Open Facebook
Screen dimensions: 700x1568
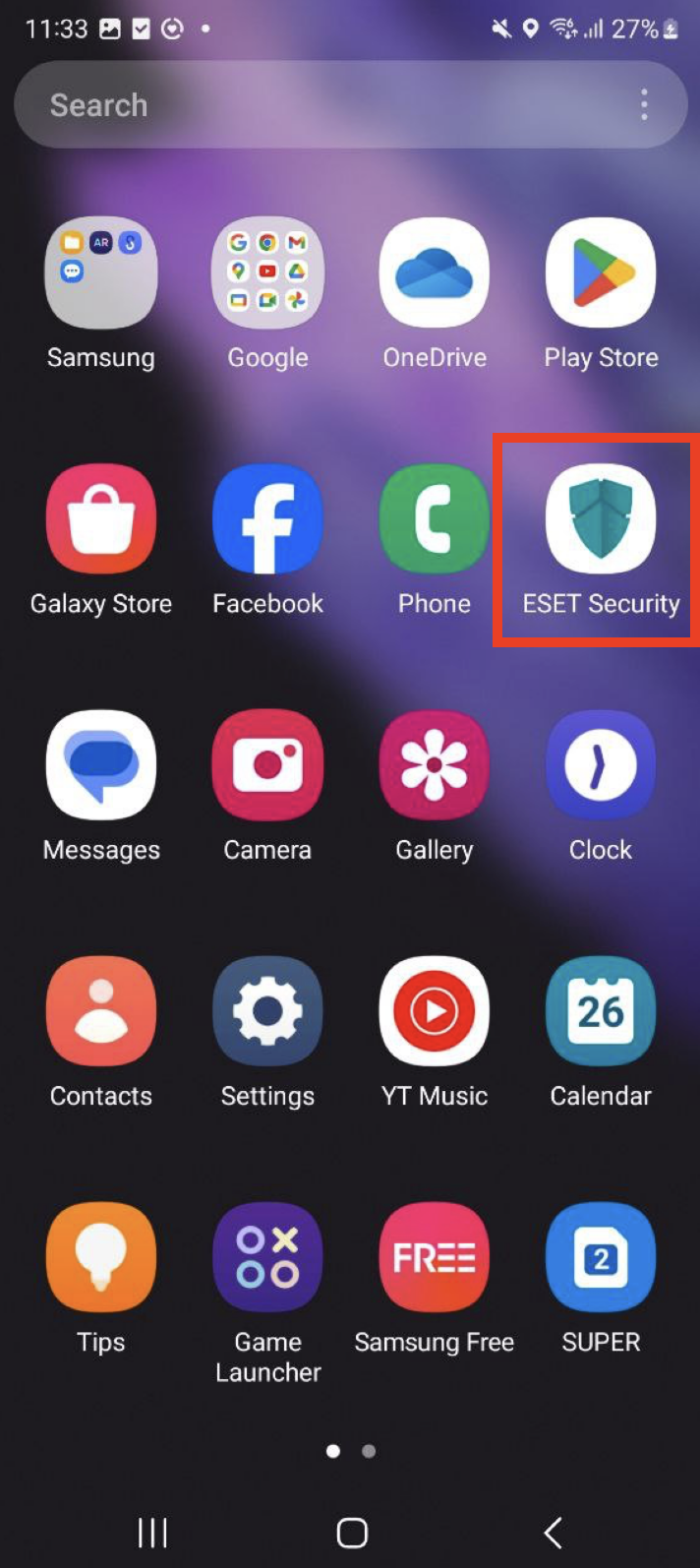click(267, 519)
